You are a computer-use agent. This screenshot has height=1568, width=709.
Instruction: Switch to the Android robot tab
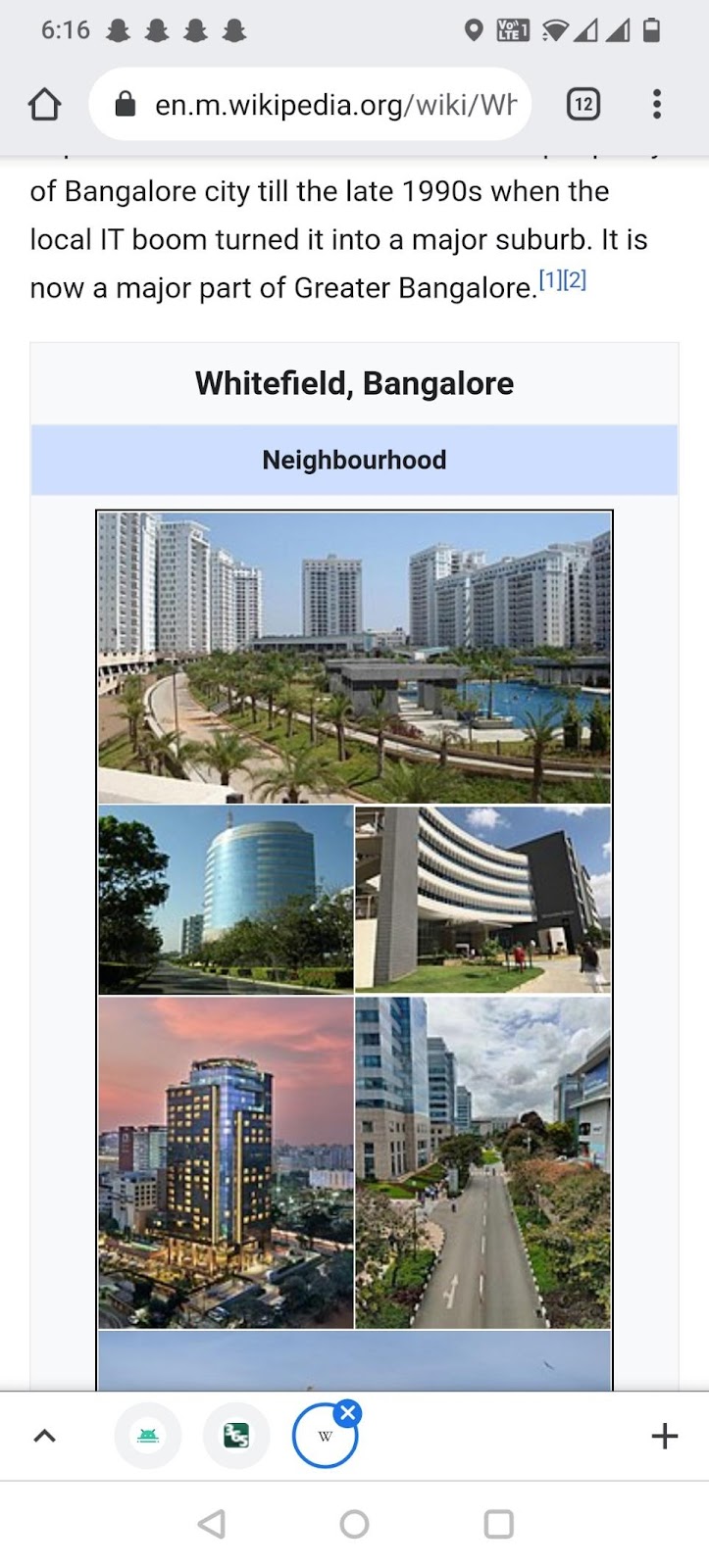(148, 1437)
